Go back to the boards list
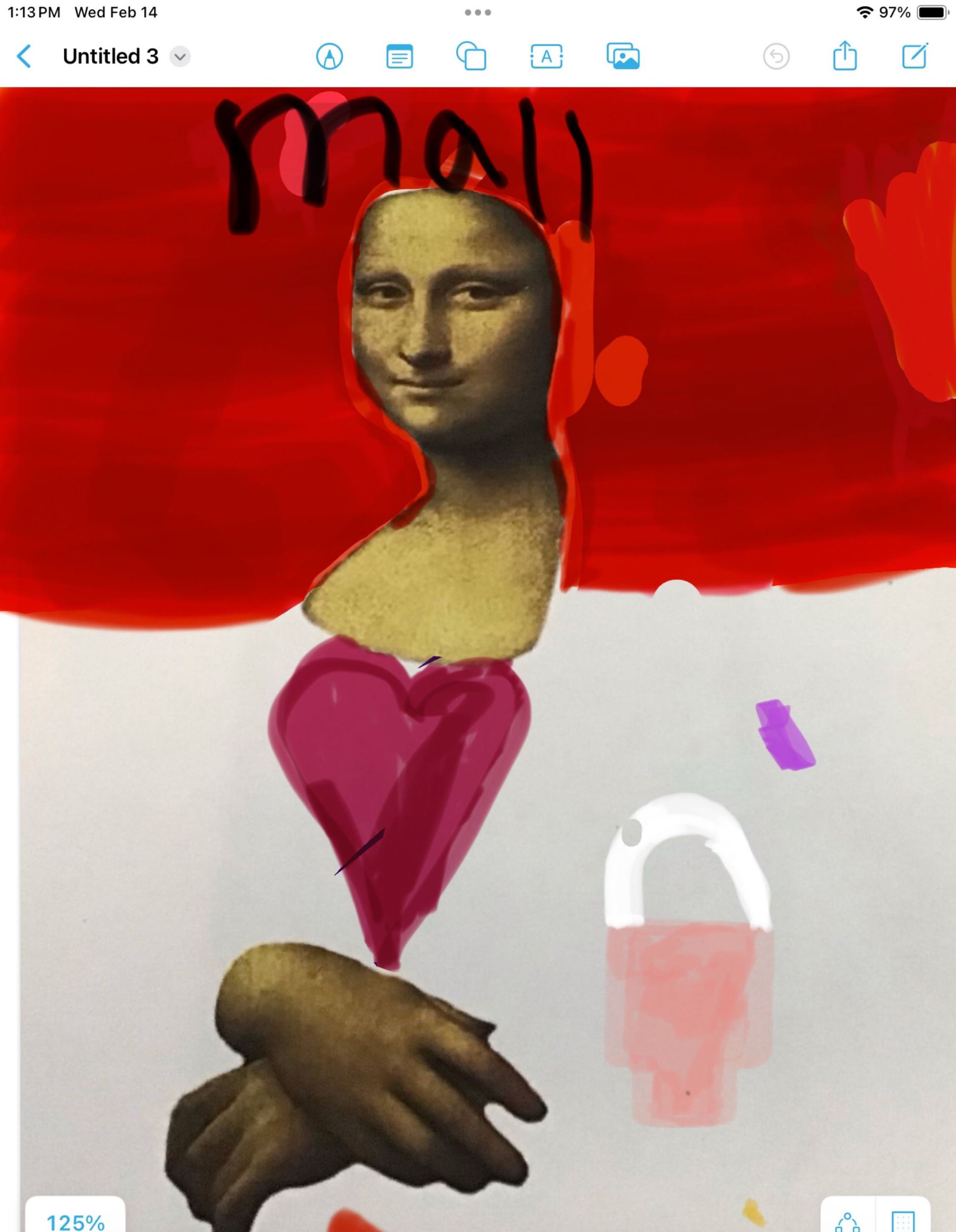This screenshot has height=1232, width=956. (x=24, y=56)
